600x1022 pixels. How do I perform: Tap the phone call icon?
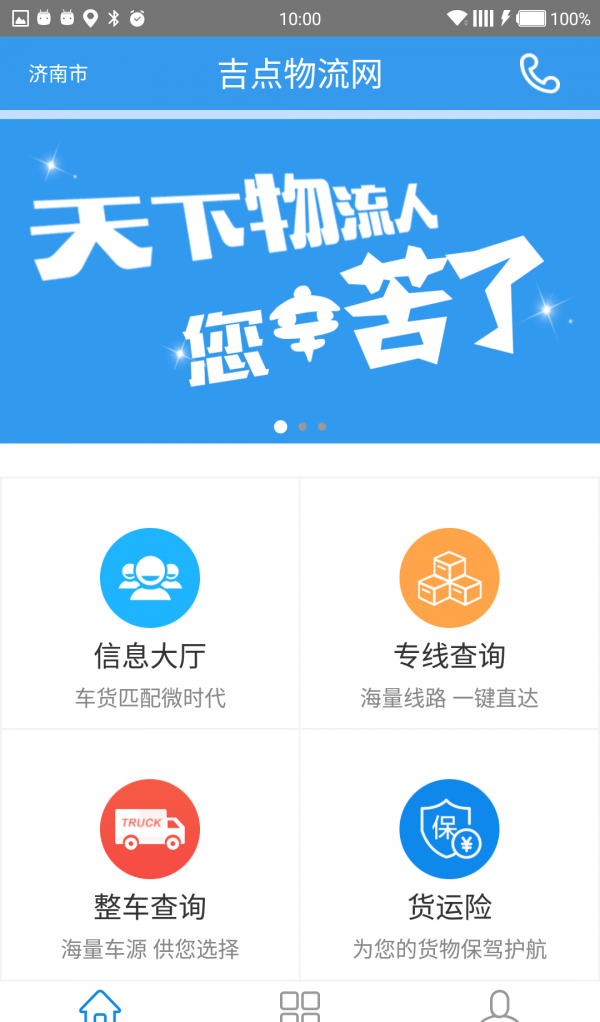pos(539,74)
